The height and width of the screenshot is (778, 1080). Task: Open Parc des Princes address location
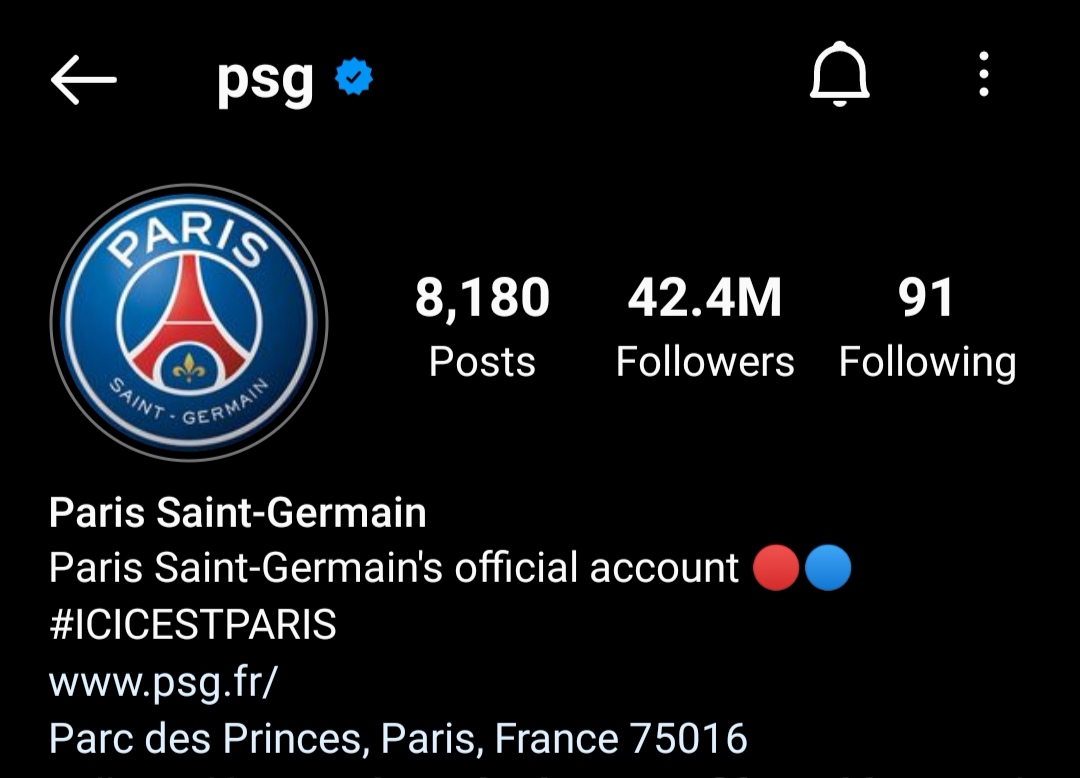[398, 739]
